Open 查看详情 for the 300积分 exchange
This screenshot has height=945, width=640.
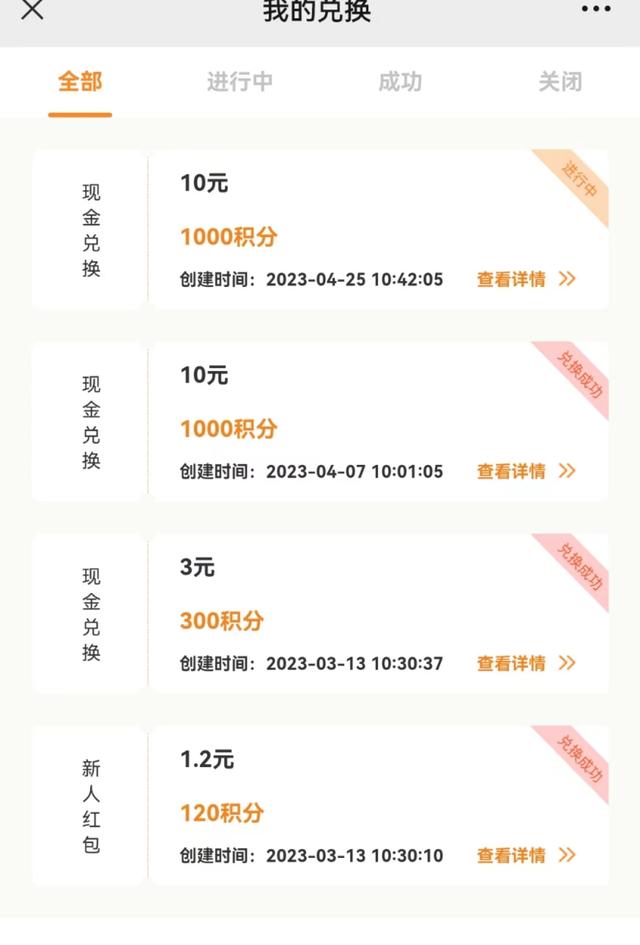click(526, 664)
